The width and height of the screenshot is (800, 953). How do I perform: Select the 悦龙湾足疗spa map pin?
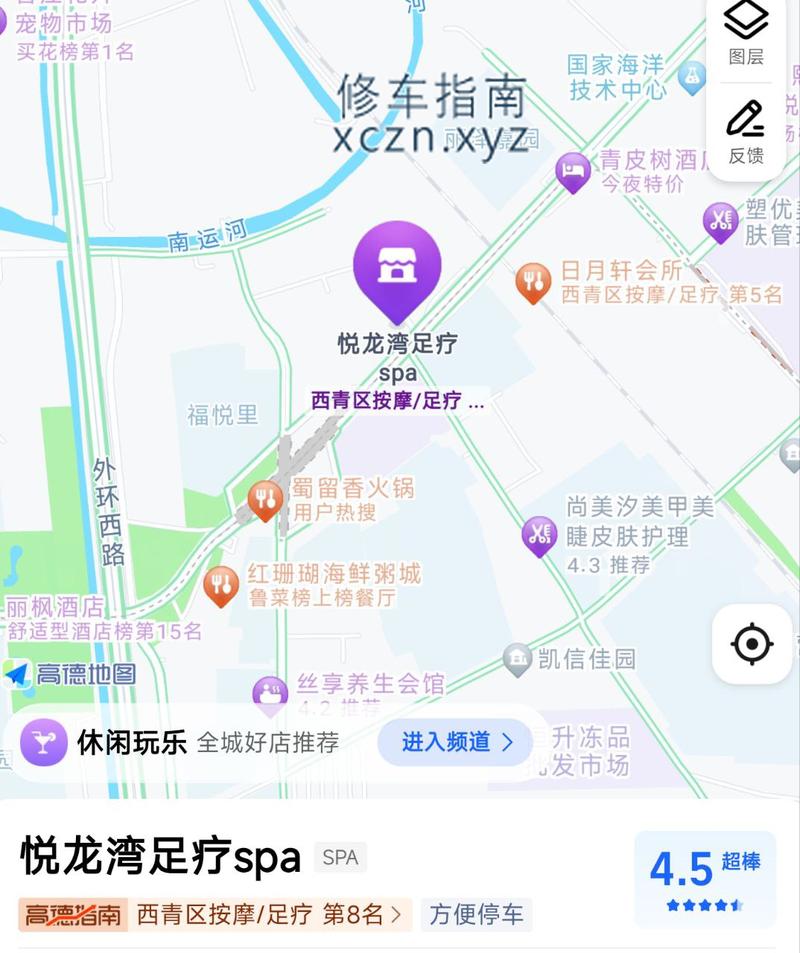tap(397, 268)
